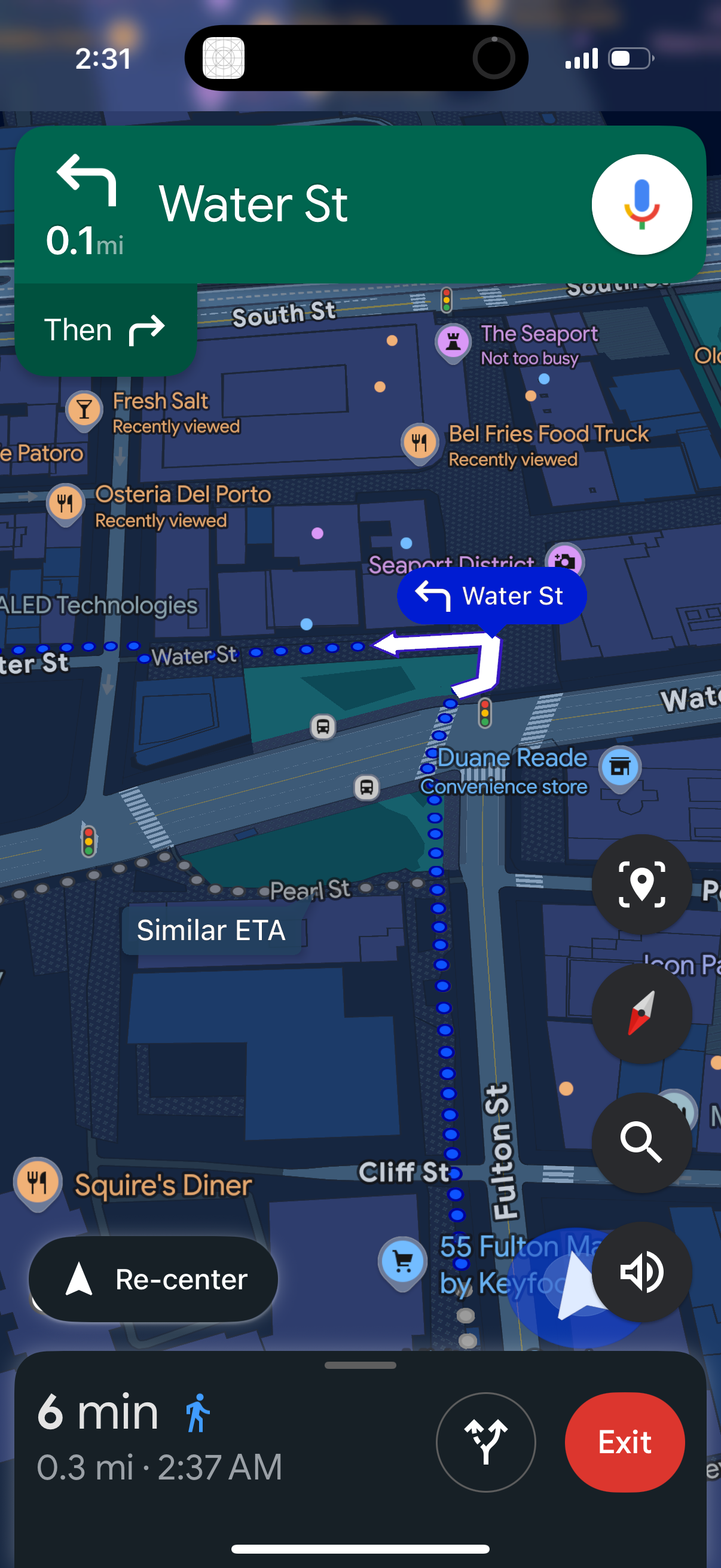This screenshot has width=721, height=1568.
Task: Open the alternate routes icon
Action: pos(485,1442)
